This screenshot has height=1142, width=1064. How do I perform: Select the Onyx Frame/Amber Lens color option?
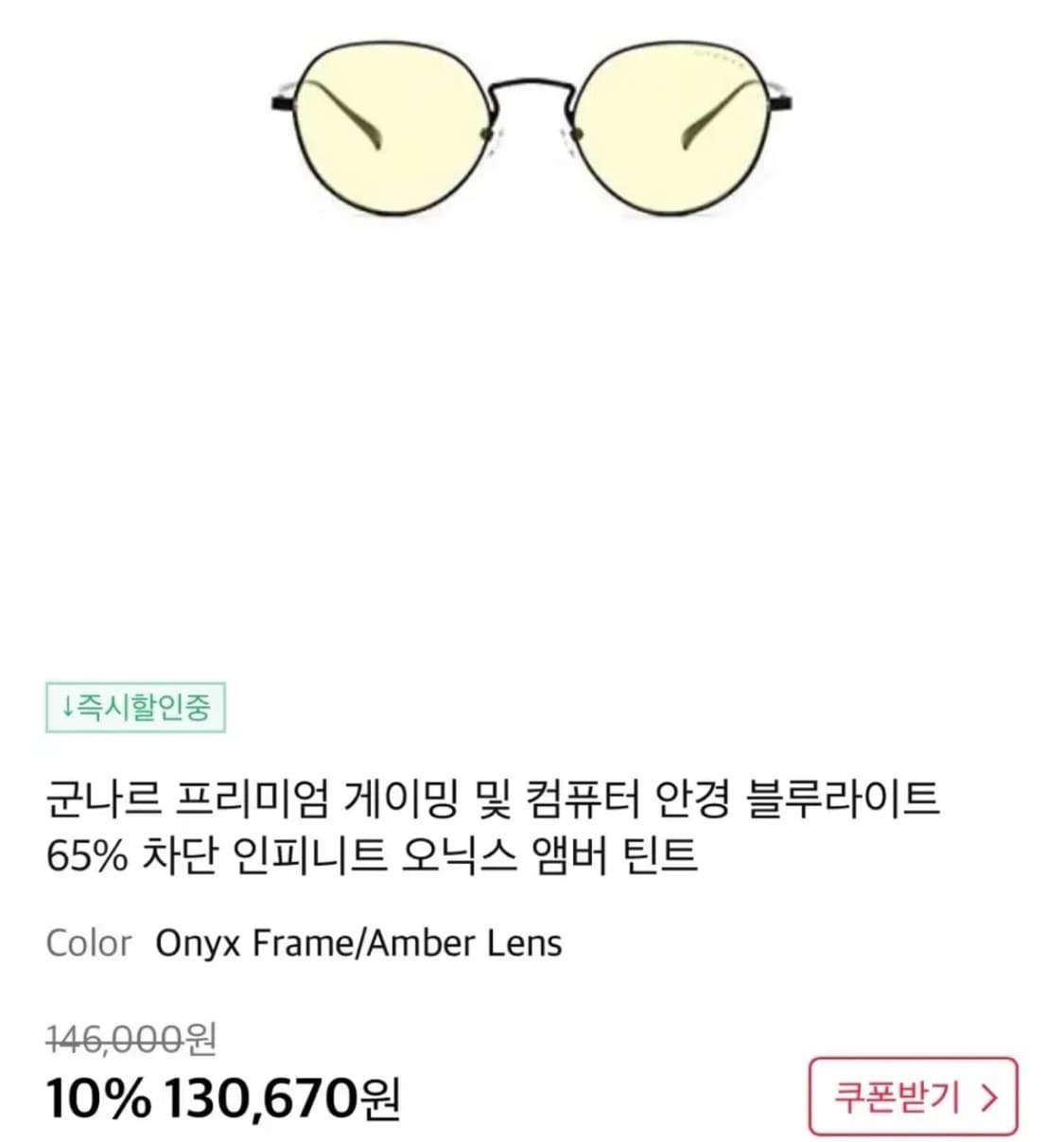359,942
